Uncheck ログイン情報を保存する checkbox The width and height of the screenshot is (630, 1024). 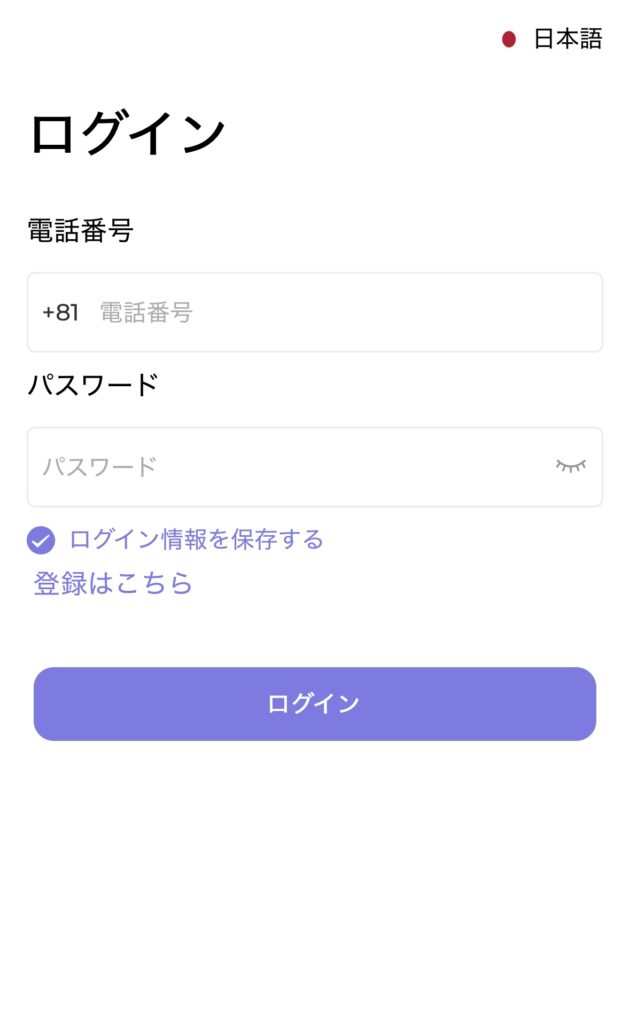[x=41, y=541]
